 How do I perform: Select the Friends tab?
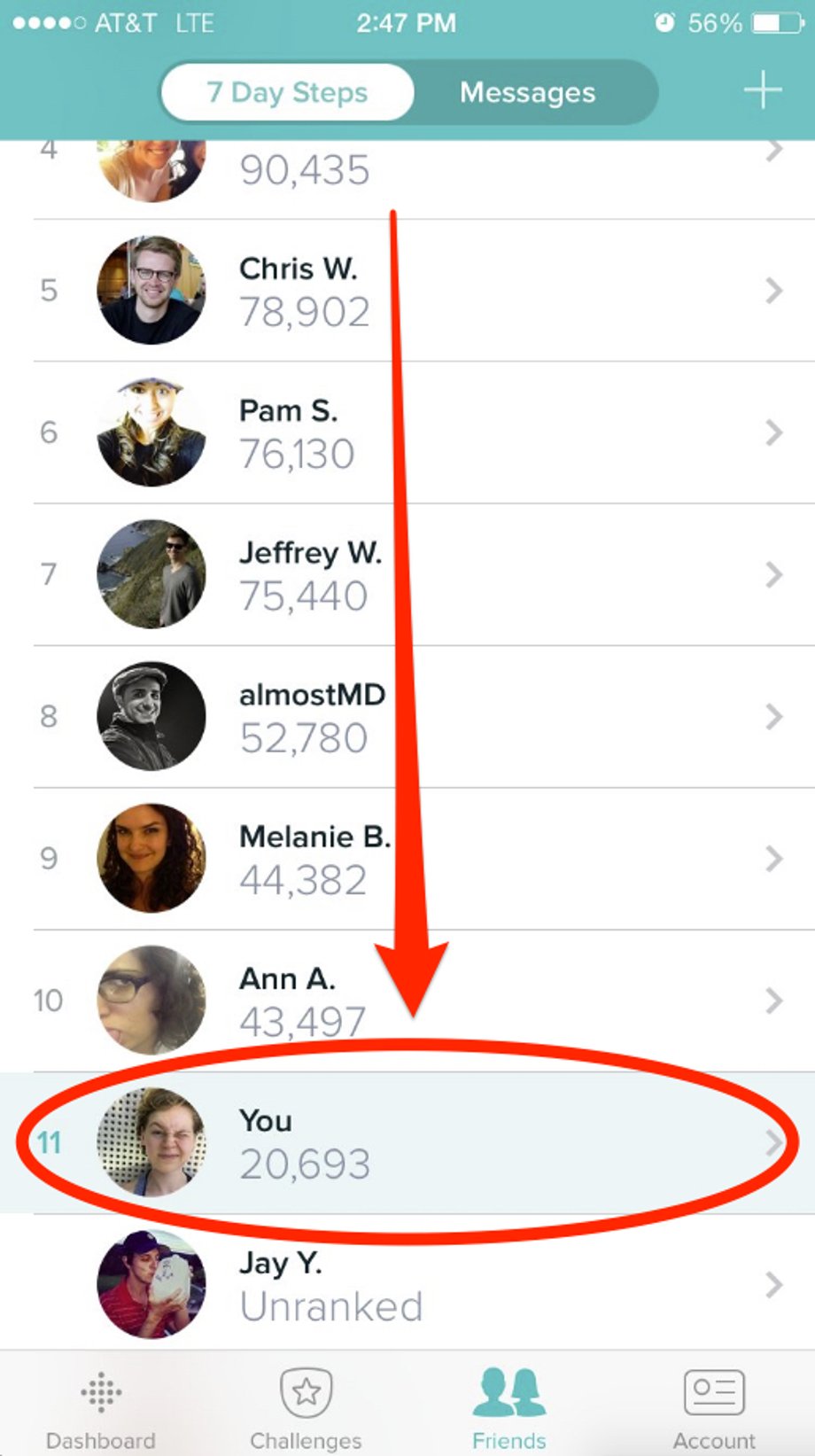[509, 1409]
